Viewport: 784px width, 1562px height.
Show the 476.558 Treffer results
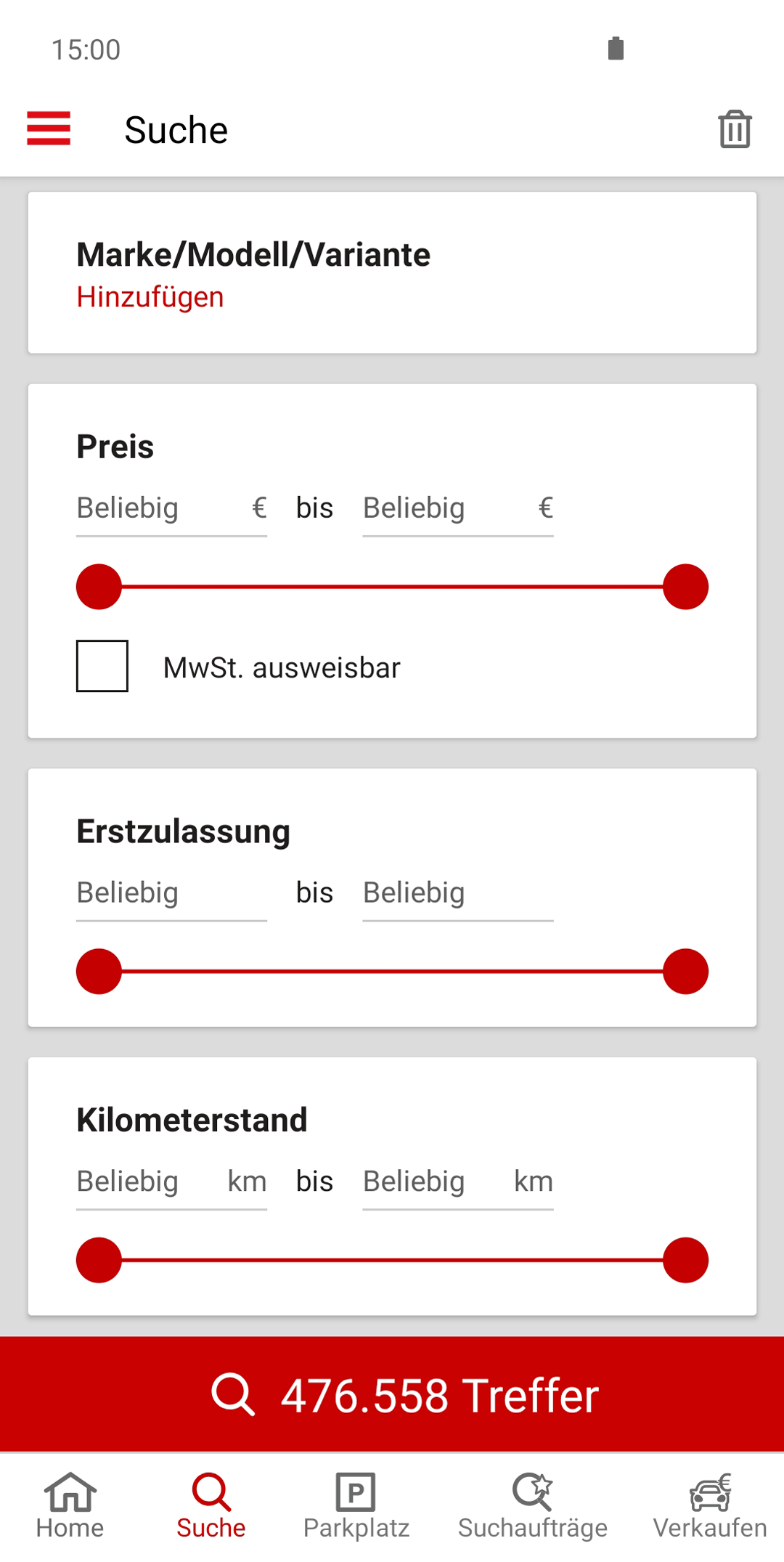pos(392,1394)
